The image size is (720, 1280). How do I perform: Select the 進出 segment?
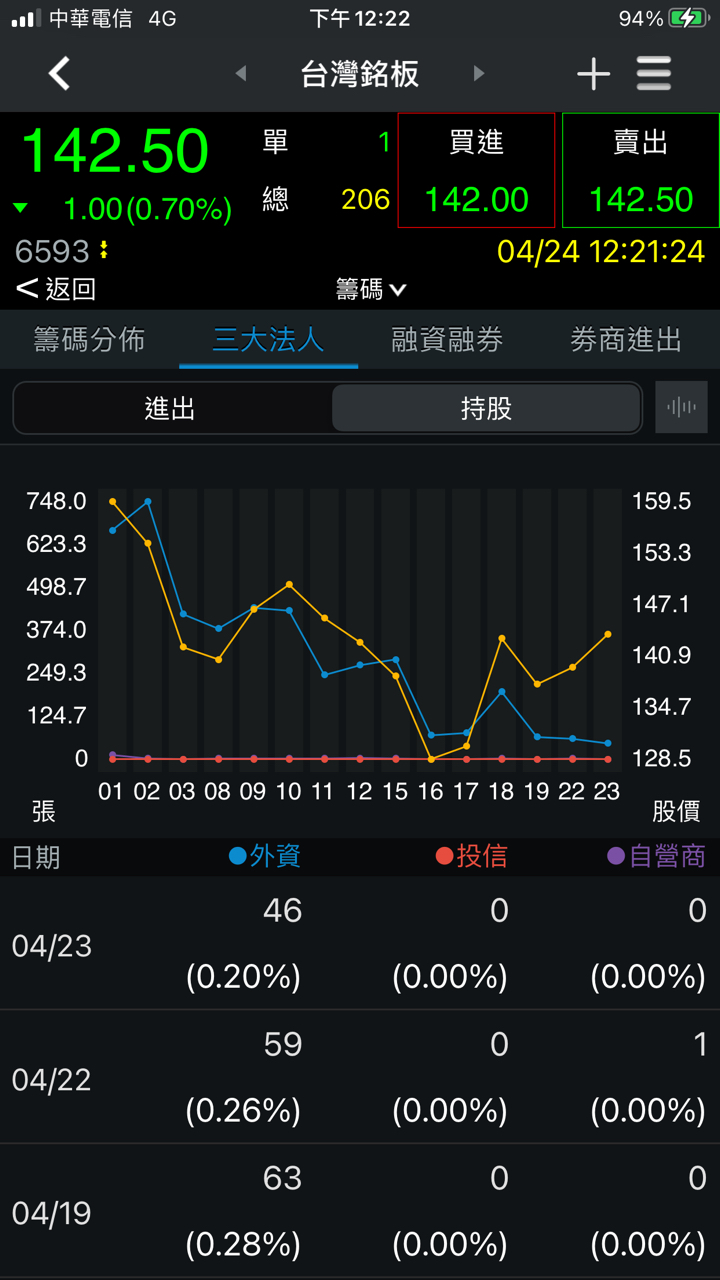(x=171, y=408)
